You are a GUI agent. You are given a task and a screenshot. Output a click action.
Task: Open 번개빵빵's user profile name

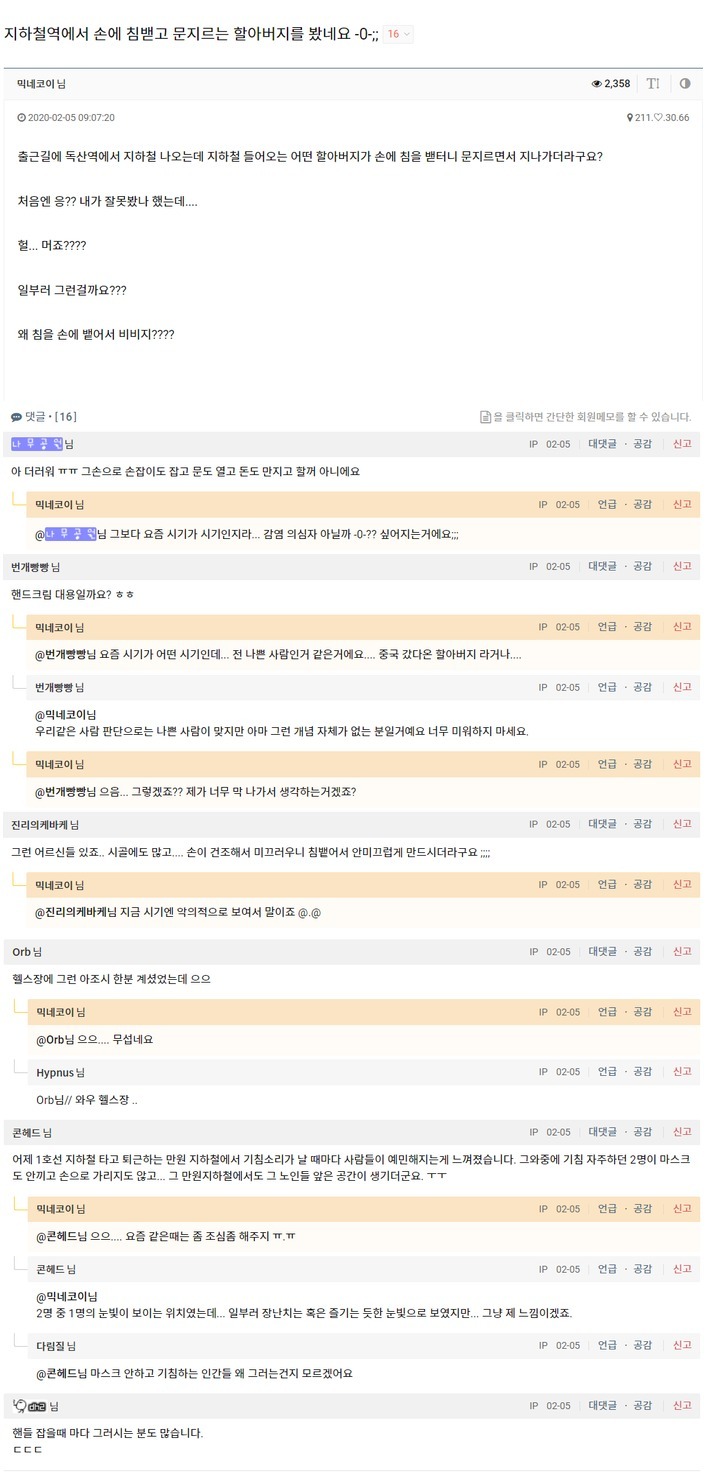tap(30, 567)
